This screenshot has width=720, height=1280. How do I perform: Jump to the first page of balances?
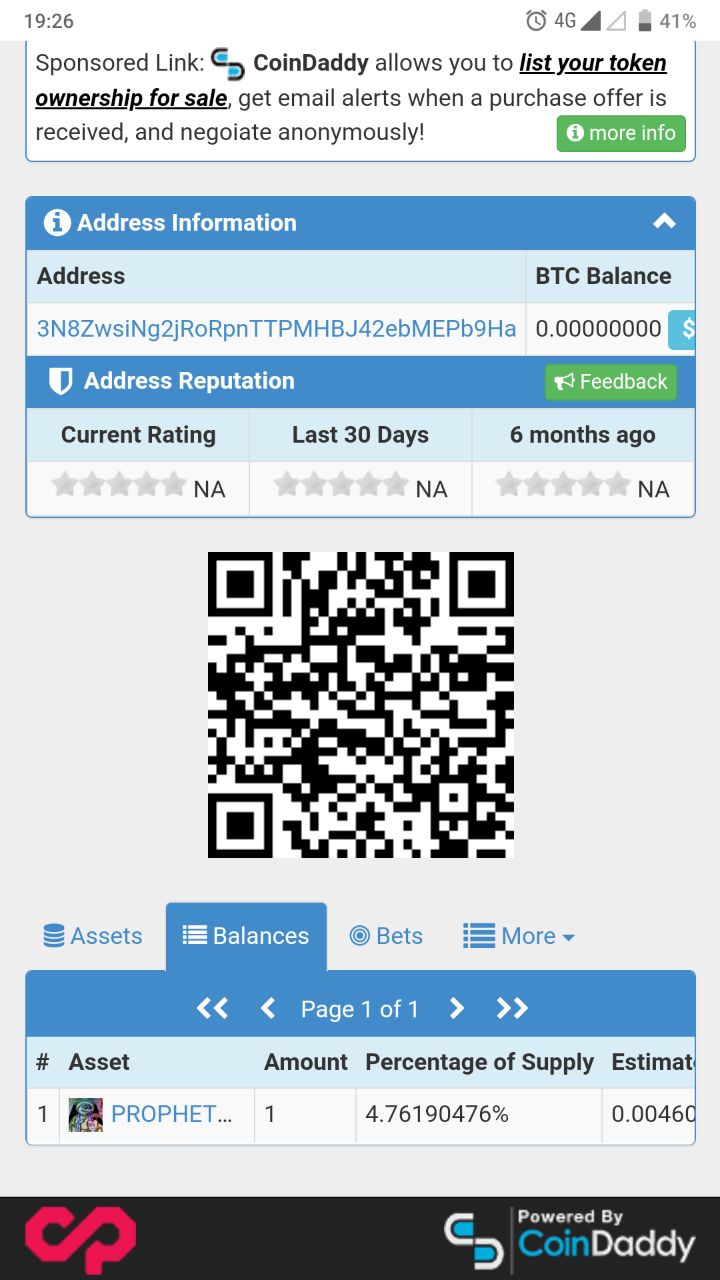click(212, 1009)
